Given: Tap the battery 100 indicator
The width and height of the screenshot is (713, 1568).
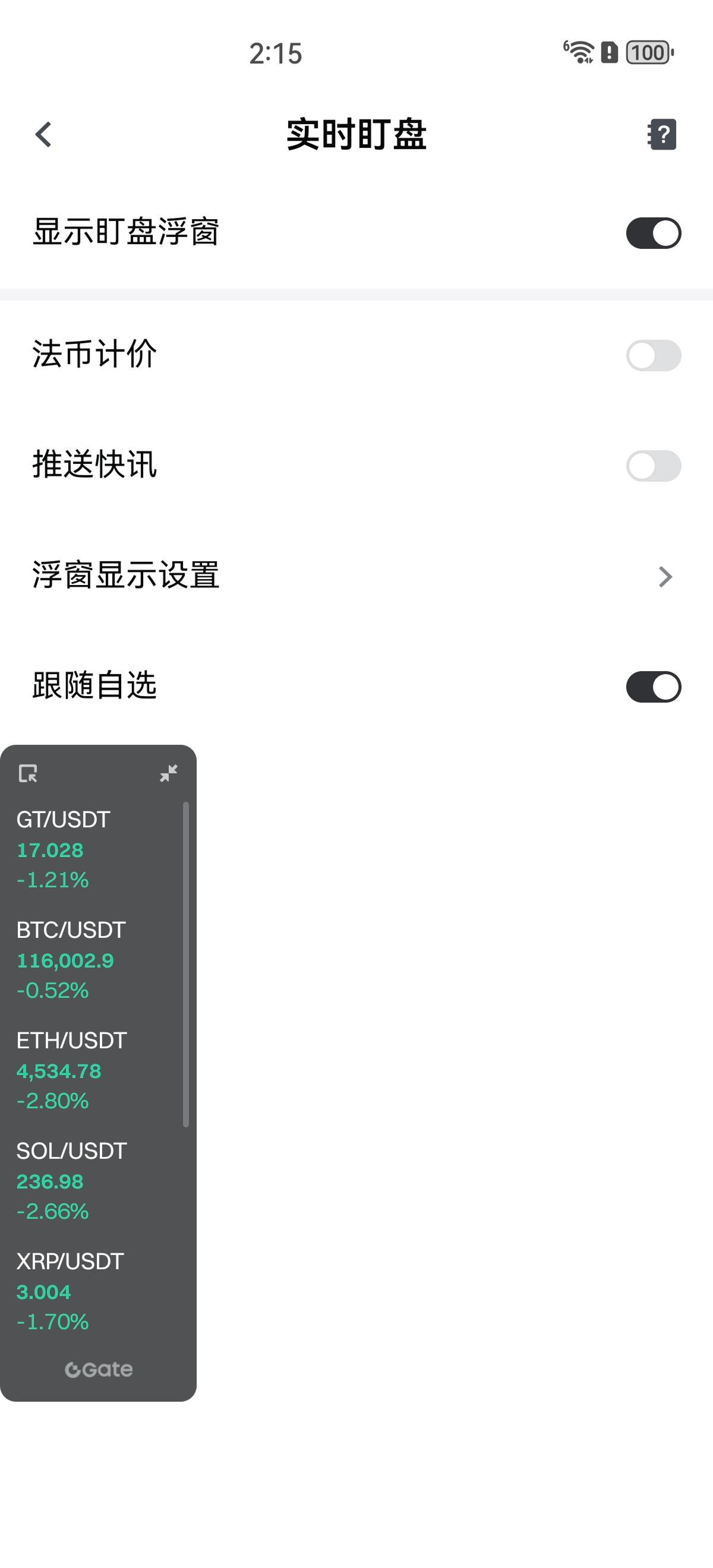Looking at the screenshot, I should pyautogui.click(x=647, y=53).
